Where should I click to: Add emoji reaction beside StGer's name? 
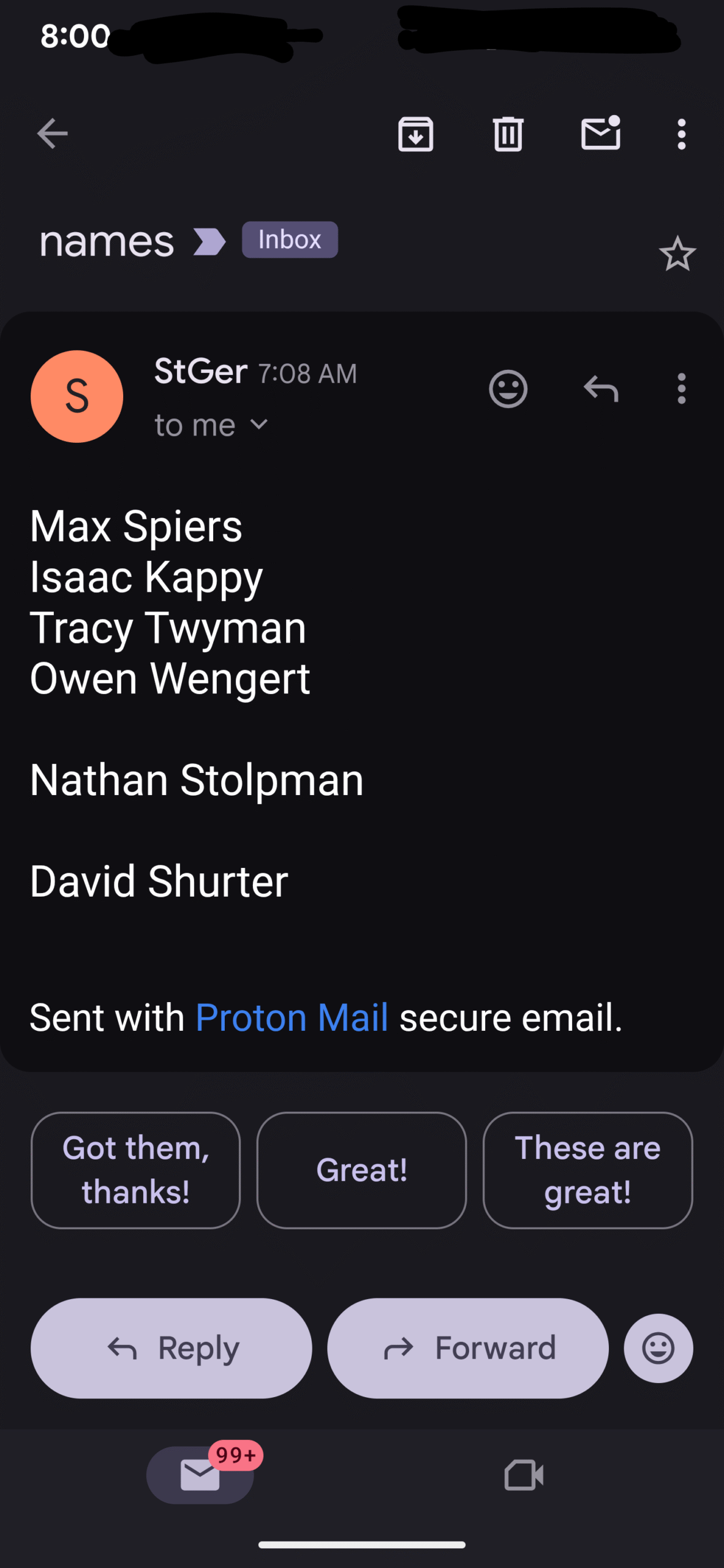[508, 389]
